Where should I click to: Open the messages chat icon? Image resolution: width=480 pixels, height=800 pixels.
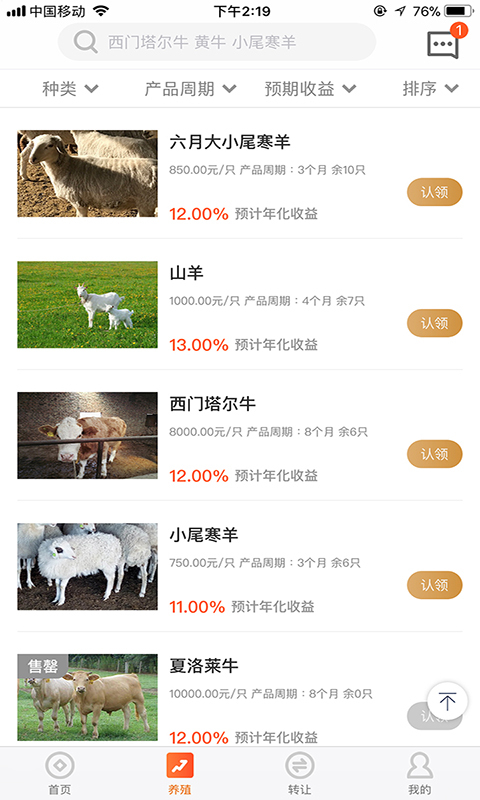[443, 44]
